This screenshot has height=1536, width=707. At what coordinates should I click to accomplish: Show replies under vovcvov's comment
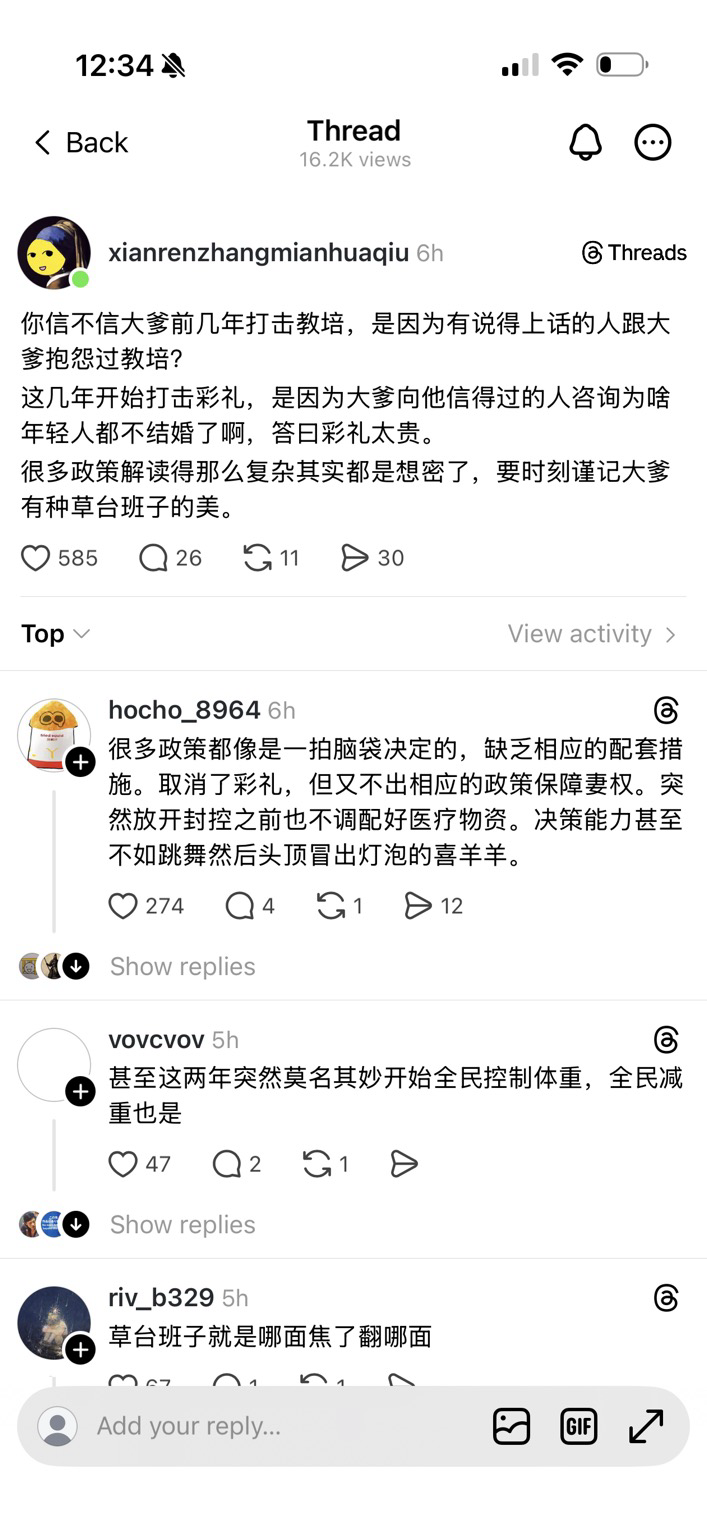click(182, 1224)
